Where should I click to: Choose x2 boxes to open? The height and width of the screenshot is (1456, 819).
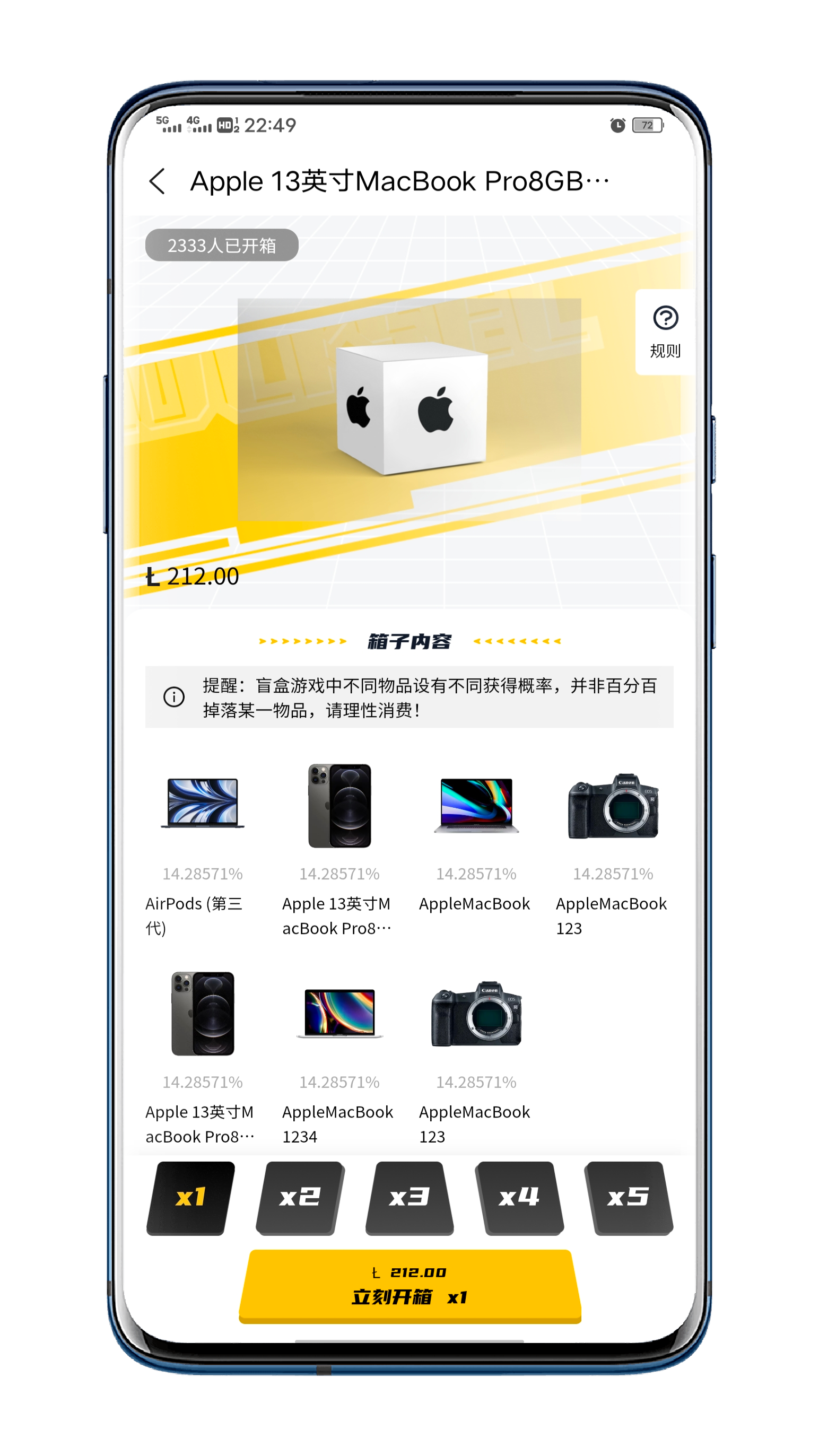coord(300,1197)
